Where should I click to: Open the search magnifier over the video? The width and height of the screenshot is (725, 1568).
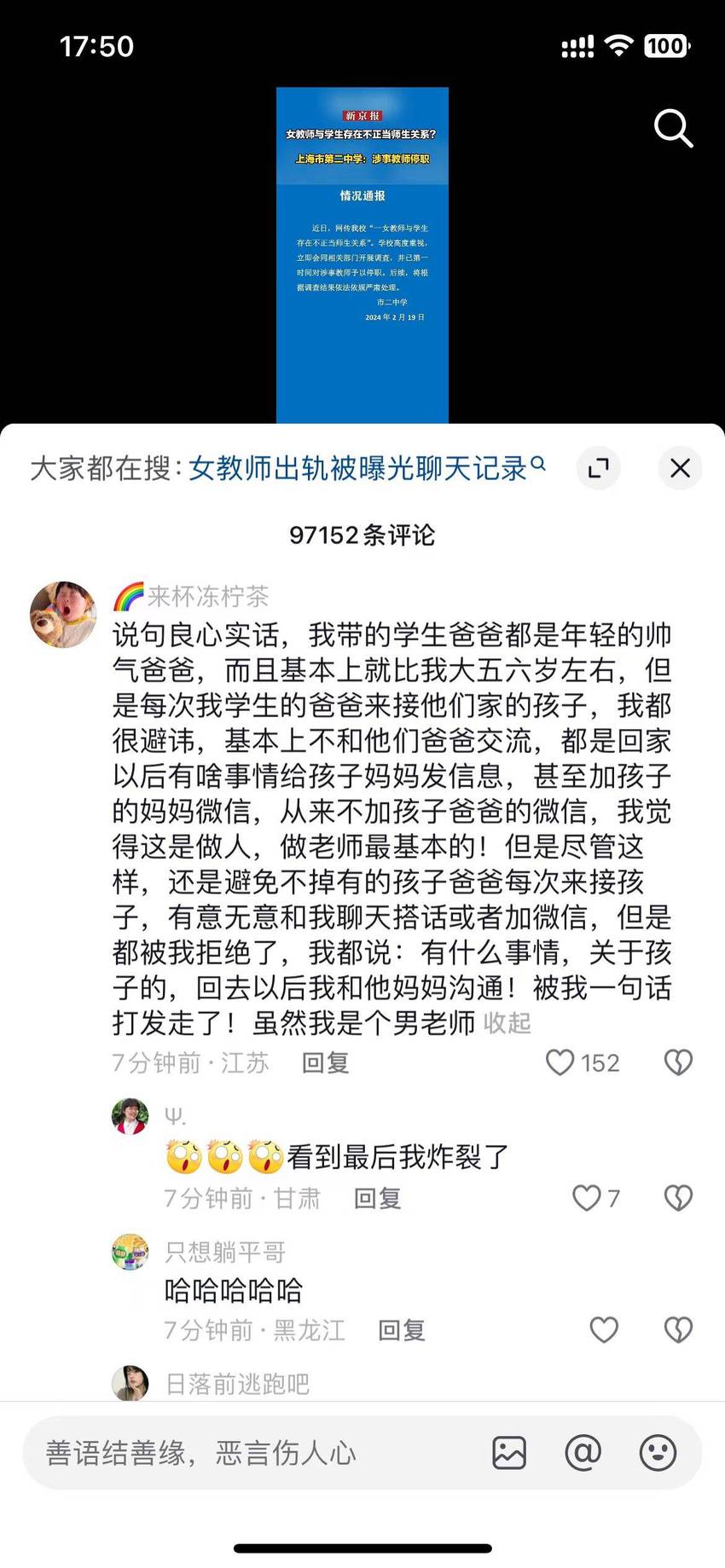coord(673,129)
